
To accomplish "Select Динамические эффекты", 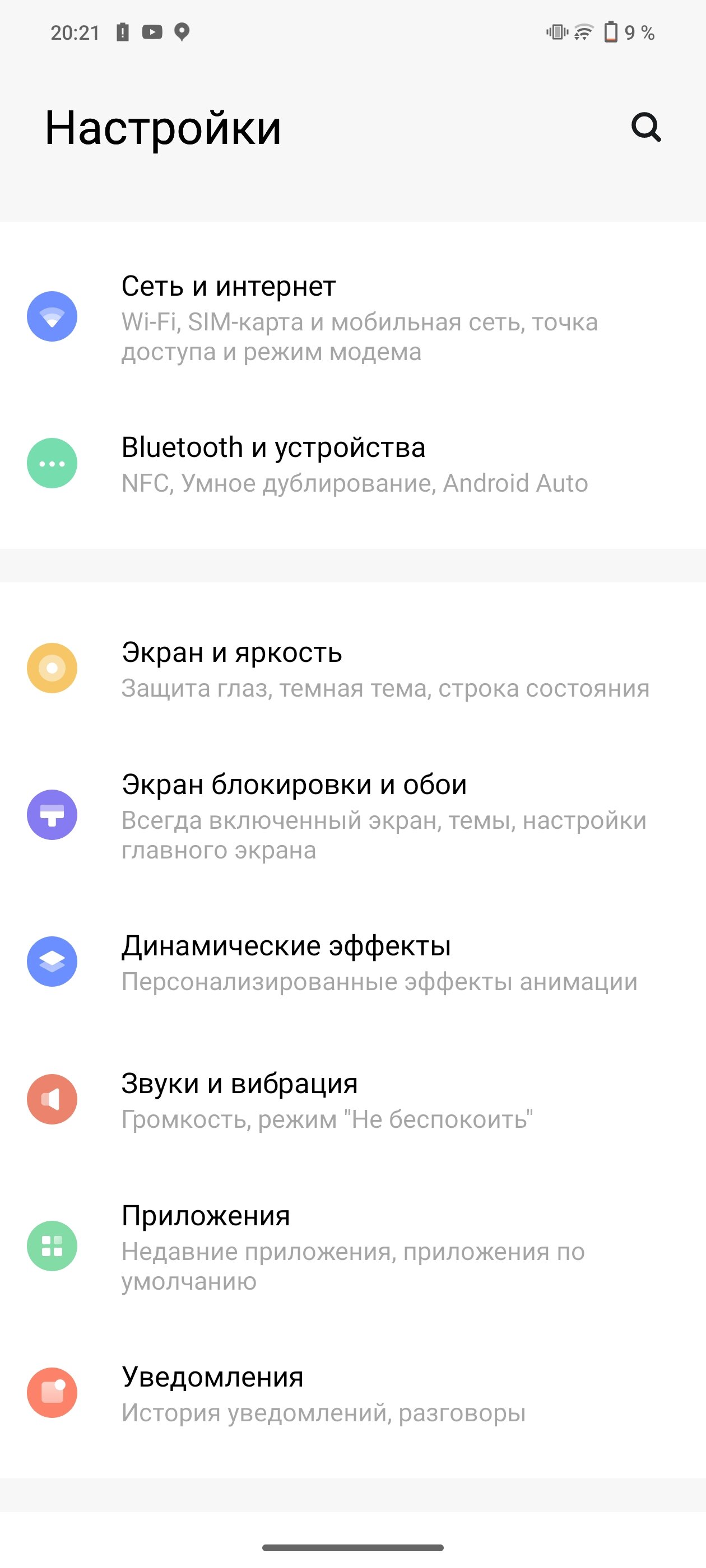I will 352,962.
